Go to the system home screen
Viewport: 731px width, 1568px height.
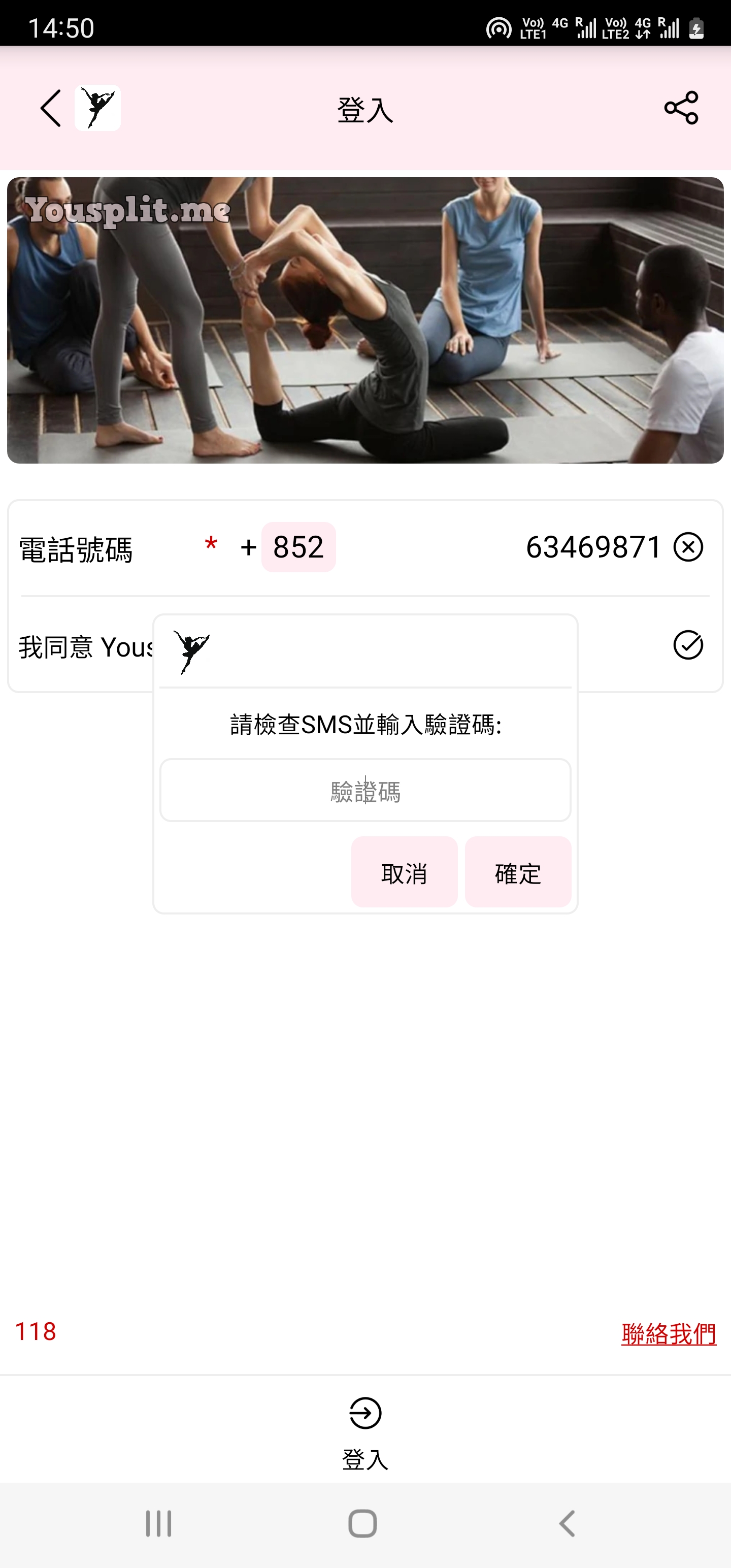[363, 1523]
